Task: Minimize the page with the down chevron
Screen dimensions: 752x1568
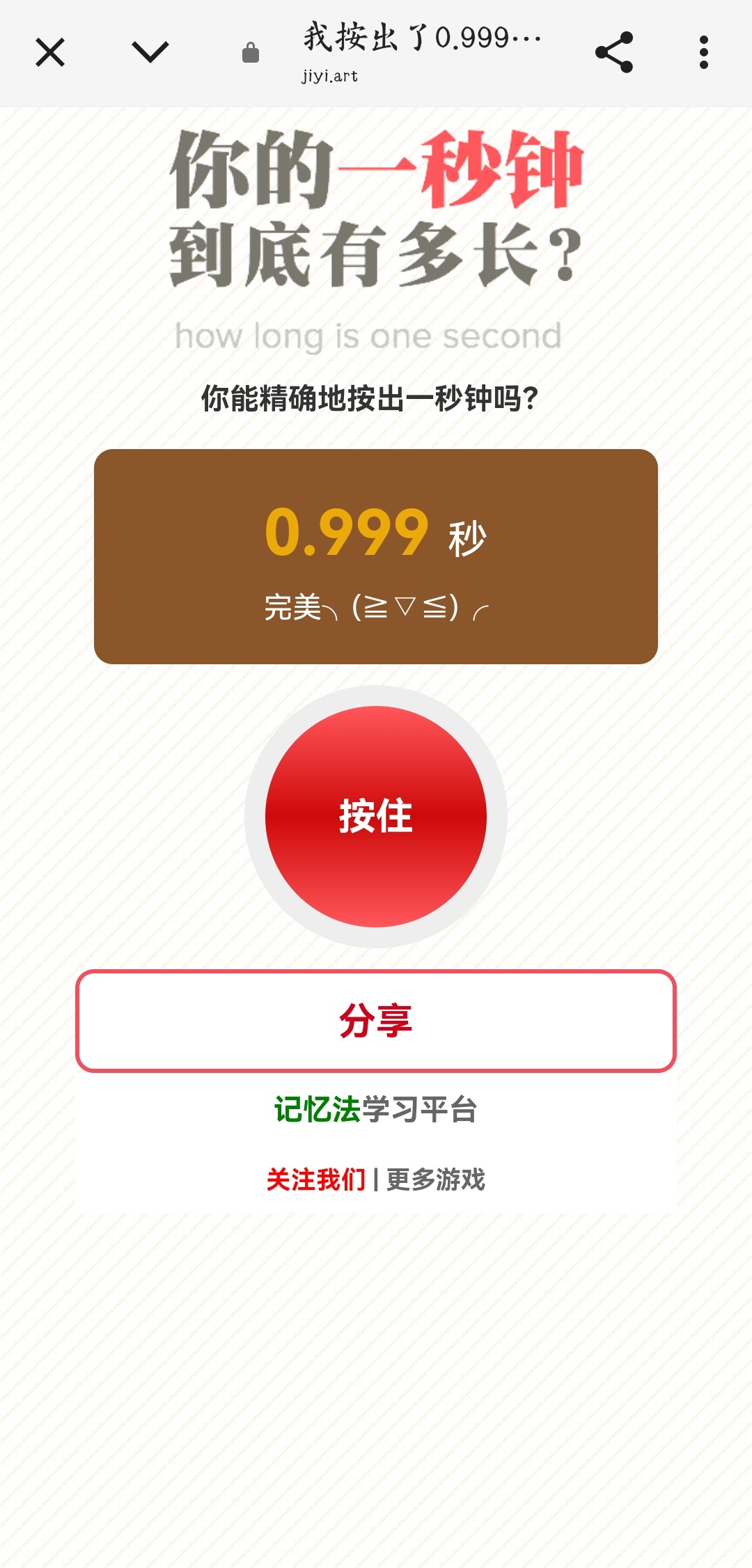Action: (x=150, y=52)
